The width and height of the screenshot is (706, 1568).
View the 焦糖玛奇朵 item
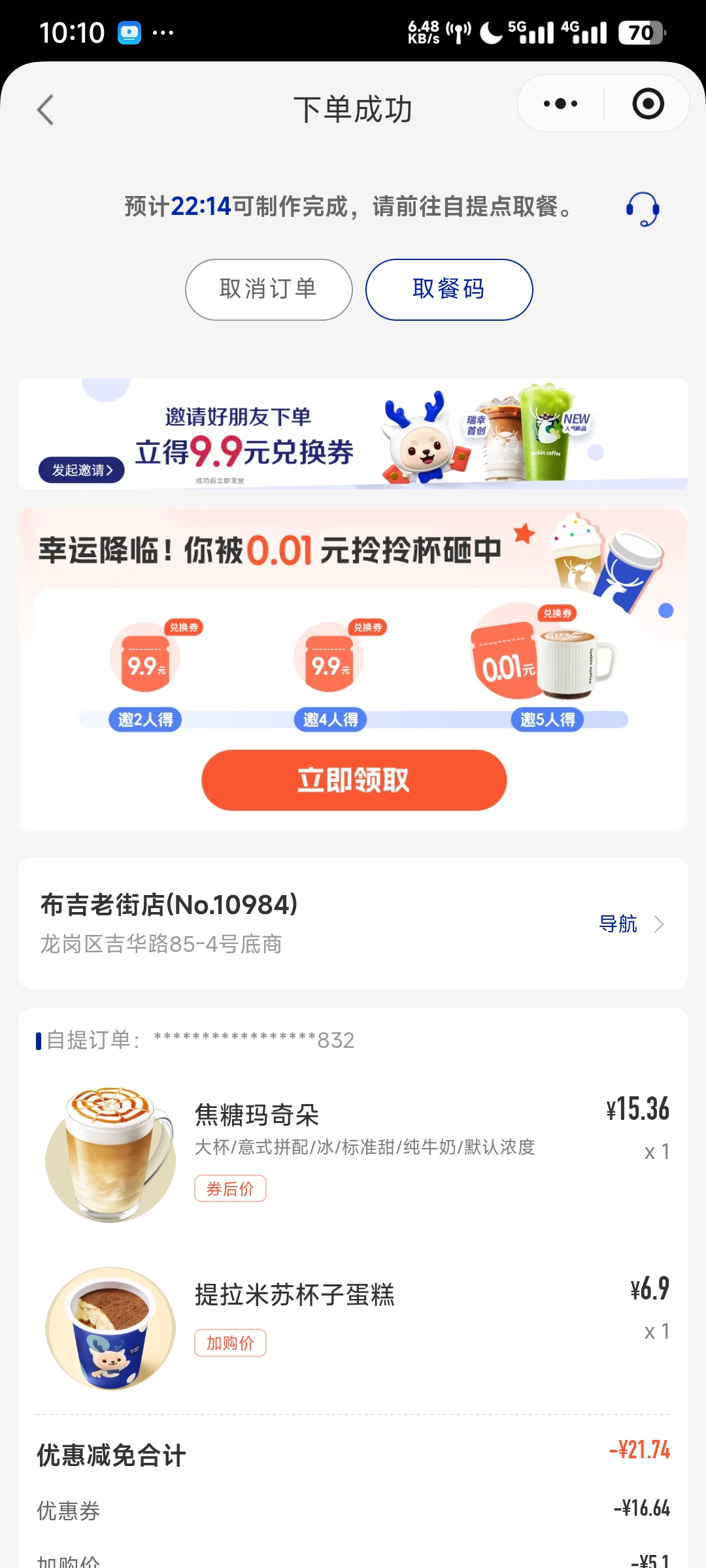coord(256,1115)
